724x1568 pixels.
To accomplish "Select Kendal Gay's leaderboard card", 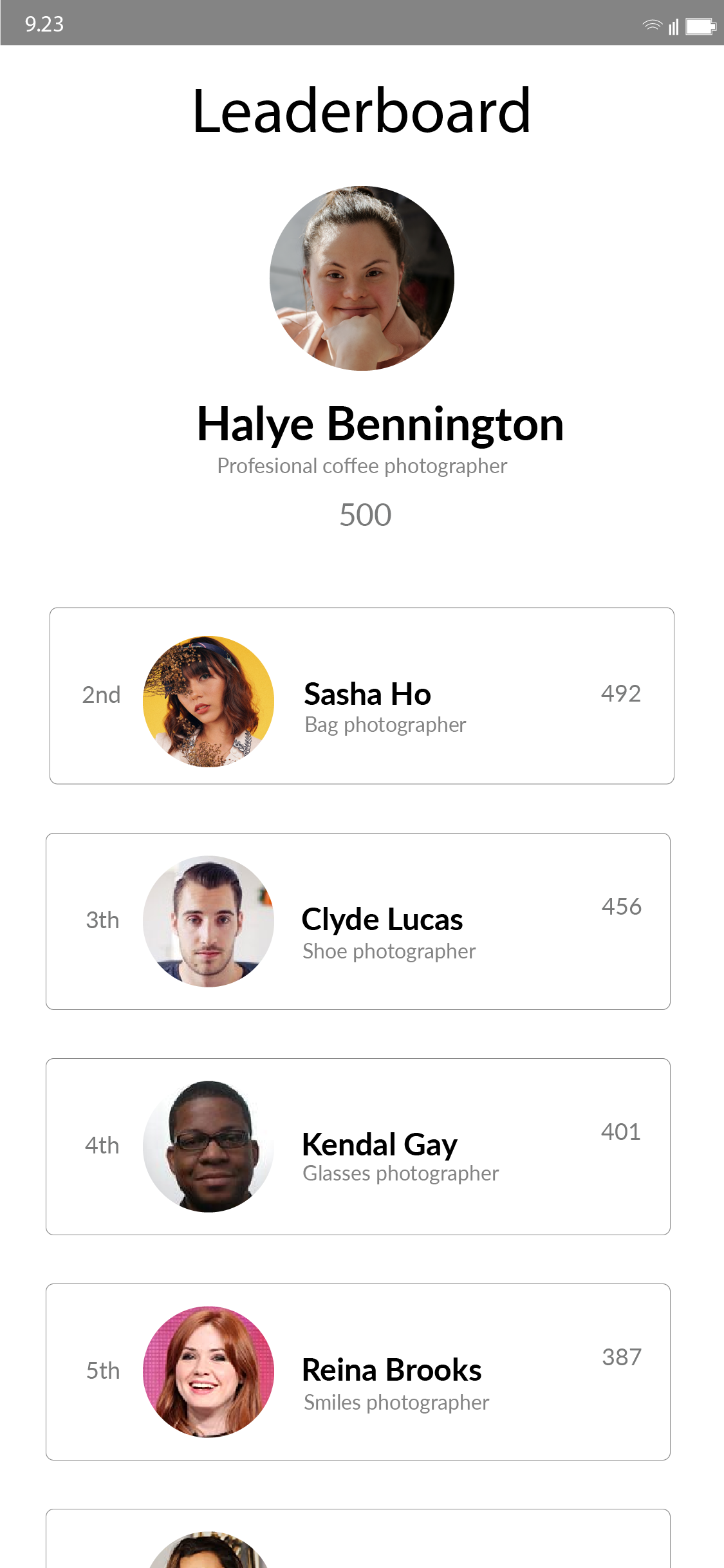I will (x=358, y=1146).
